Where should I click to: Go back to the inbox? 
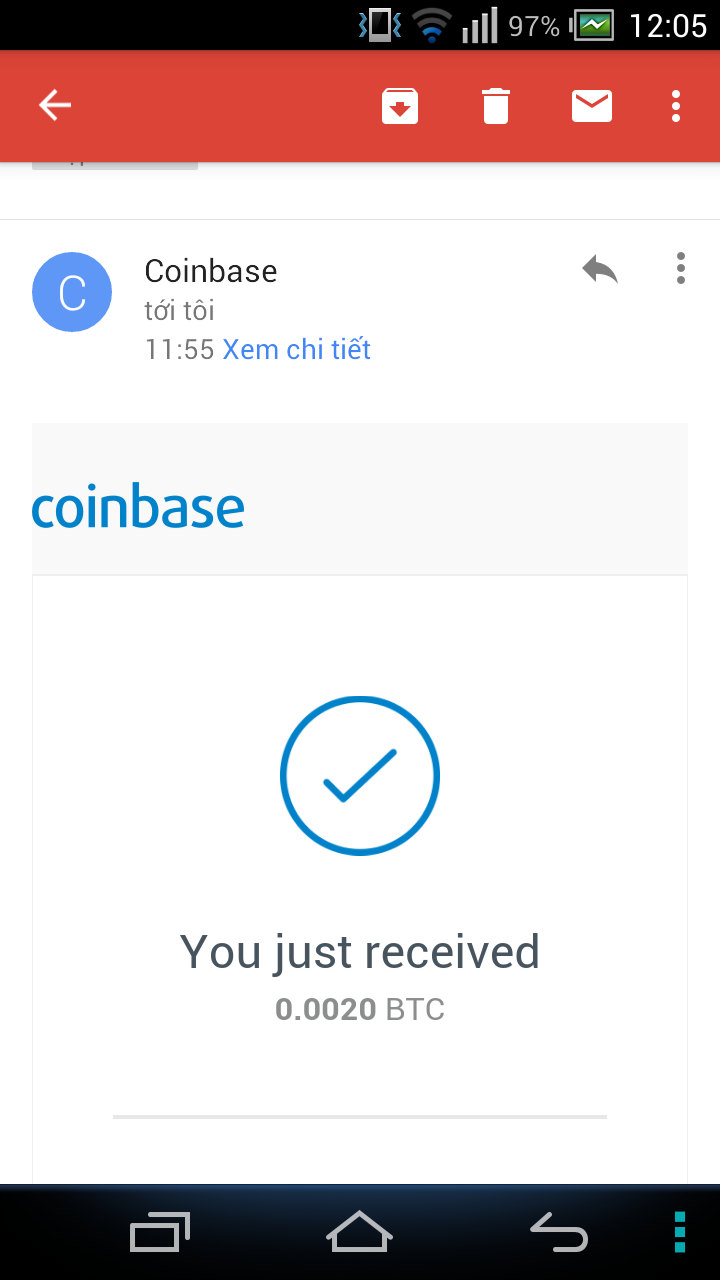[55, 105]
